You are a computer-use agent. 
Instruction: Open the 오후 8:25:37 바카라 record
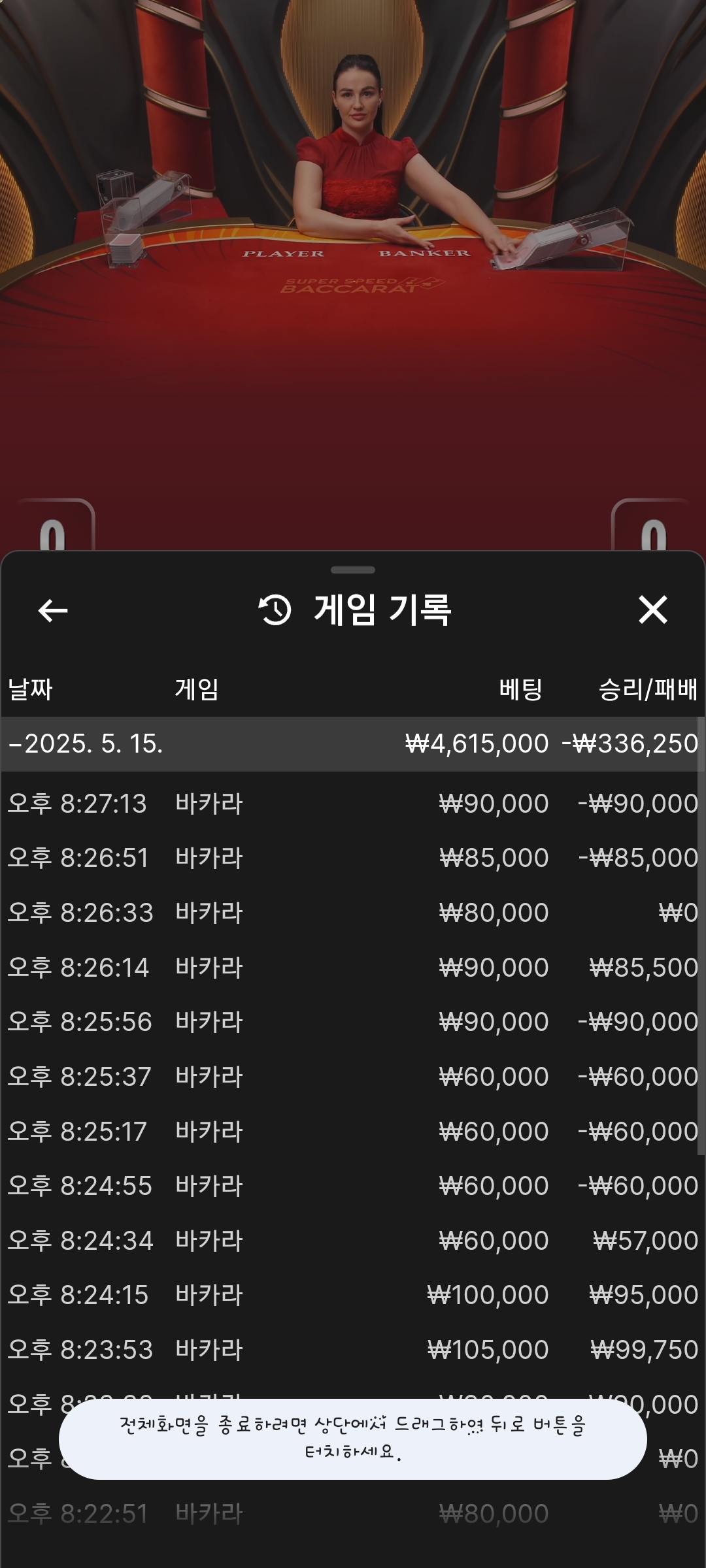pyautogui.click(x=353, y=1077)
